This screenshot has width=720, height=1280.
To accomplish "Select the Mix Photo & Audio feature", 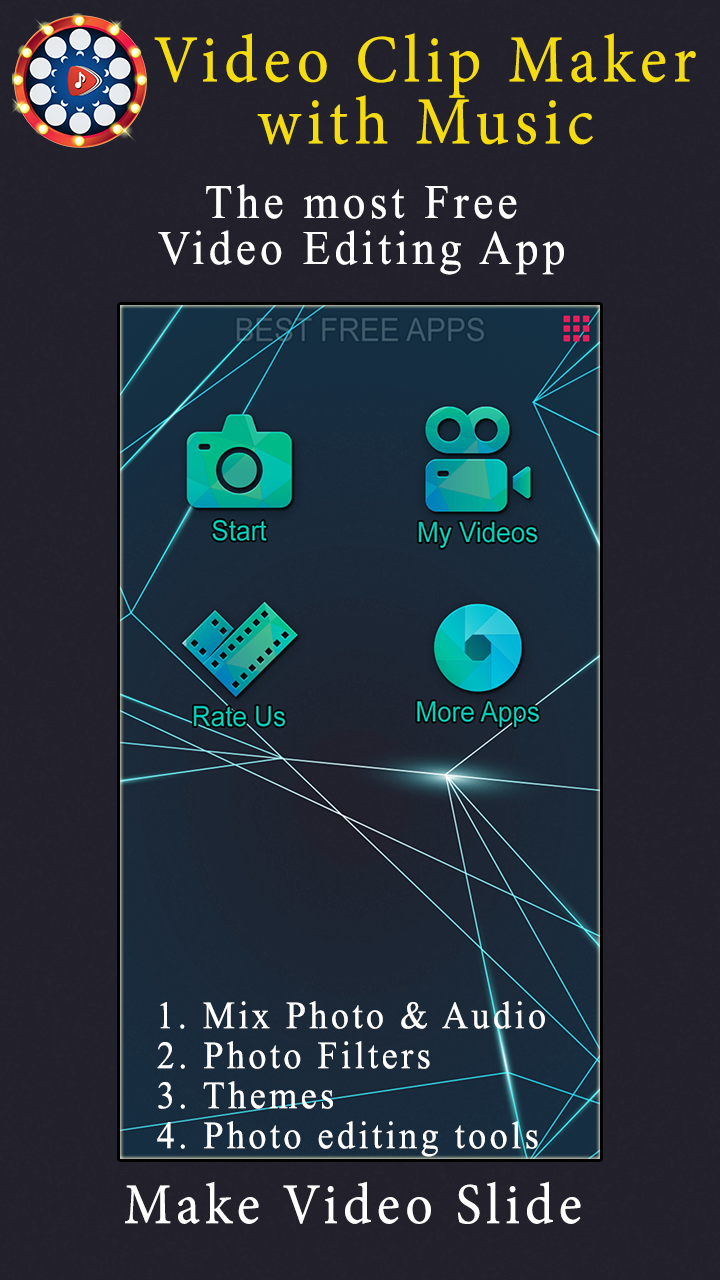I will click(x=350, y=1017).
